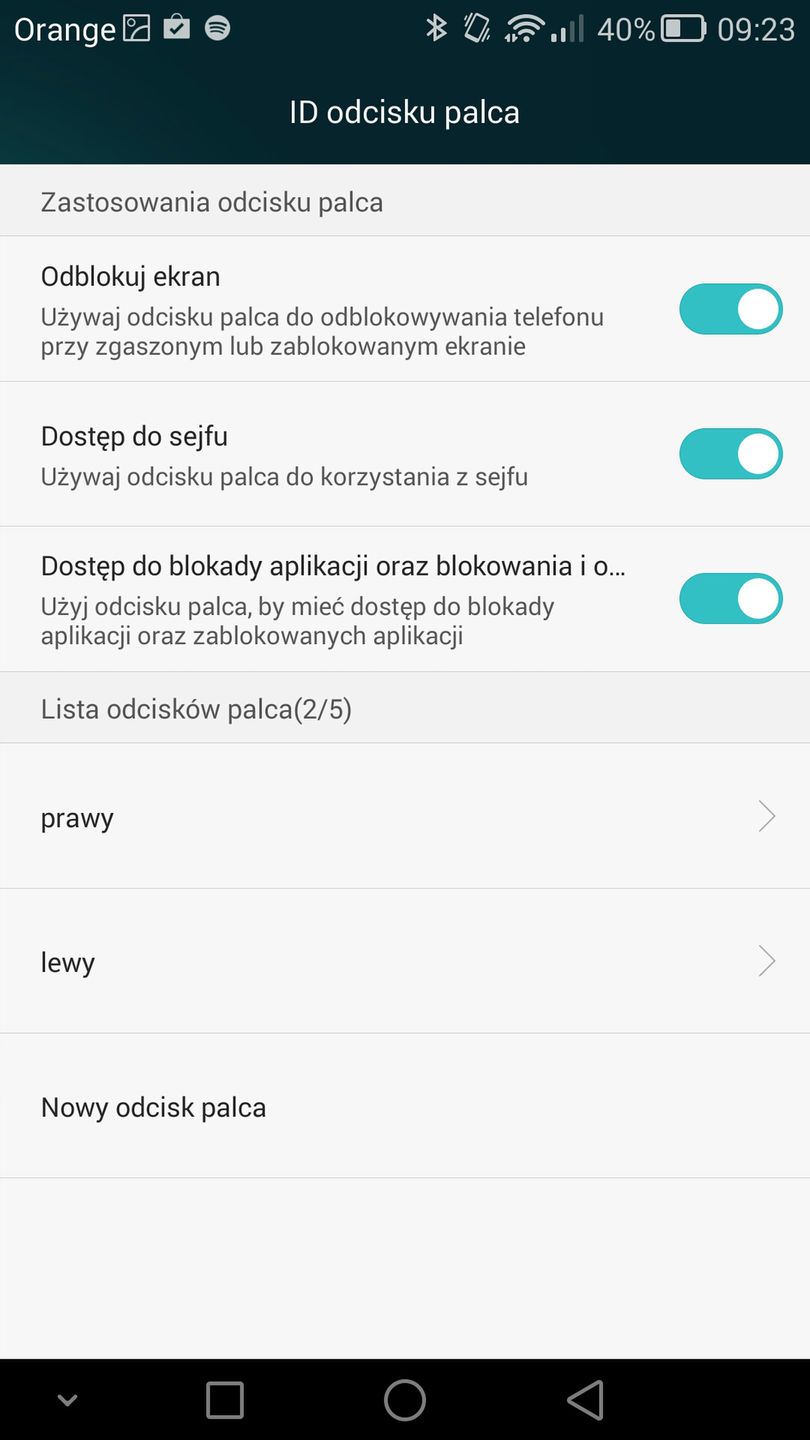Tap the ID odcisku palca header
This screenshot has height=1440, width=810.
tap(405, 112)
